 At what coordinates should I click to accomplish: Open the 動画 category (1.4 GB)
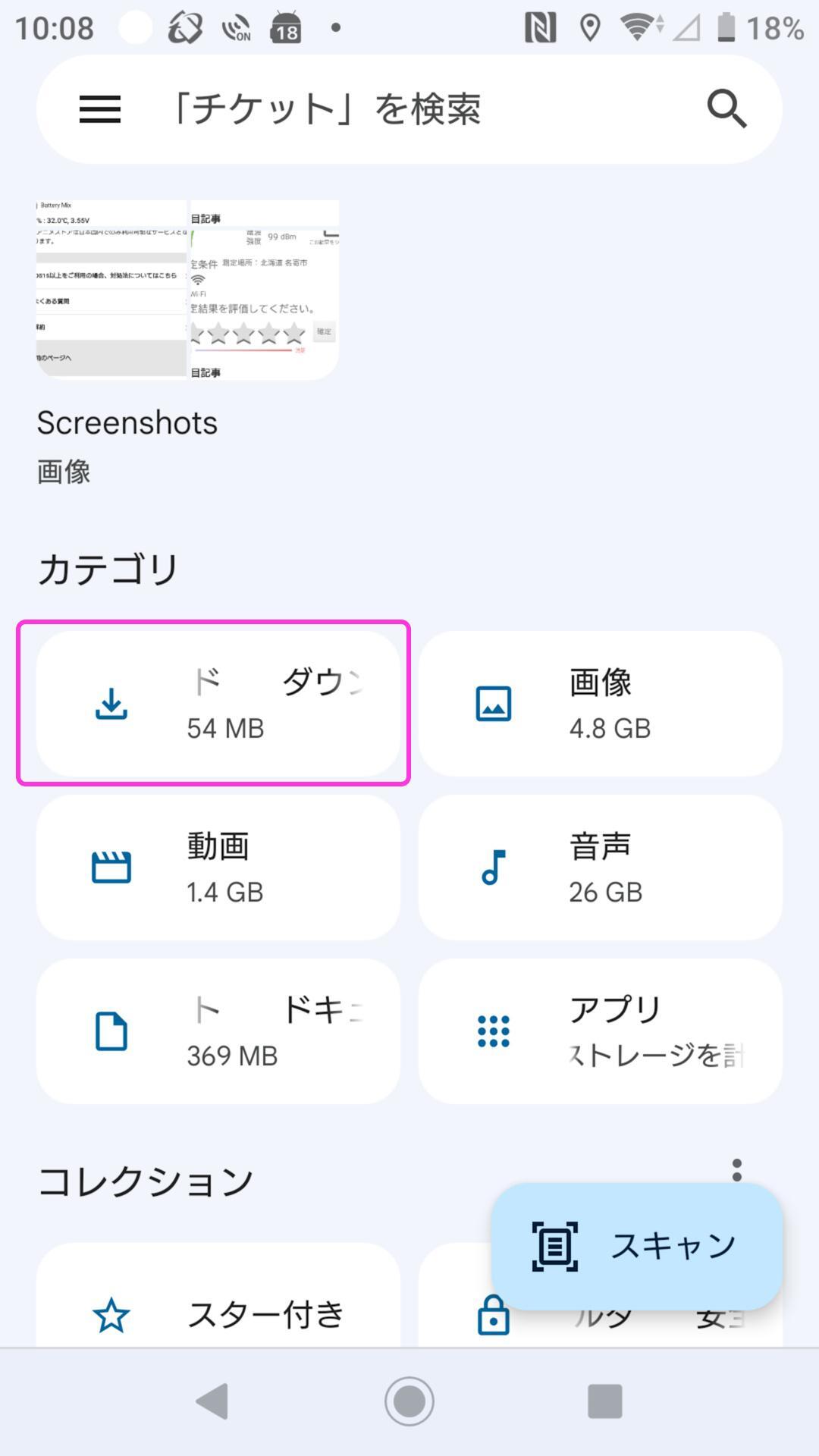click(218, 868)
